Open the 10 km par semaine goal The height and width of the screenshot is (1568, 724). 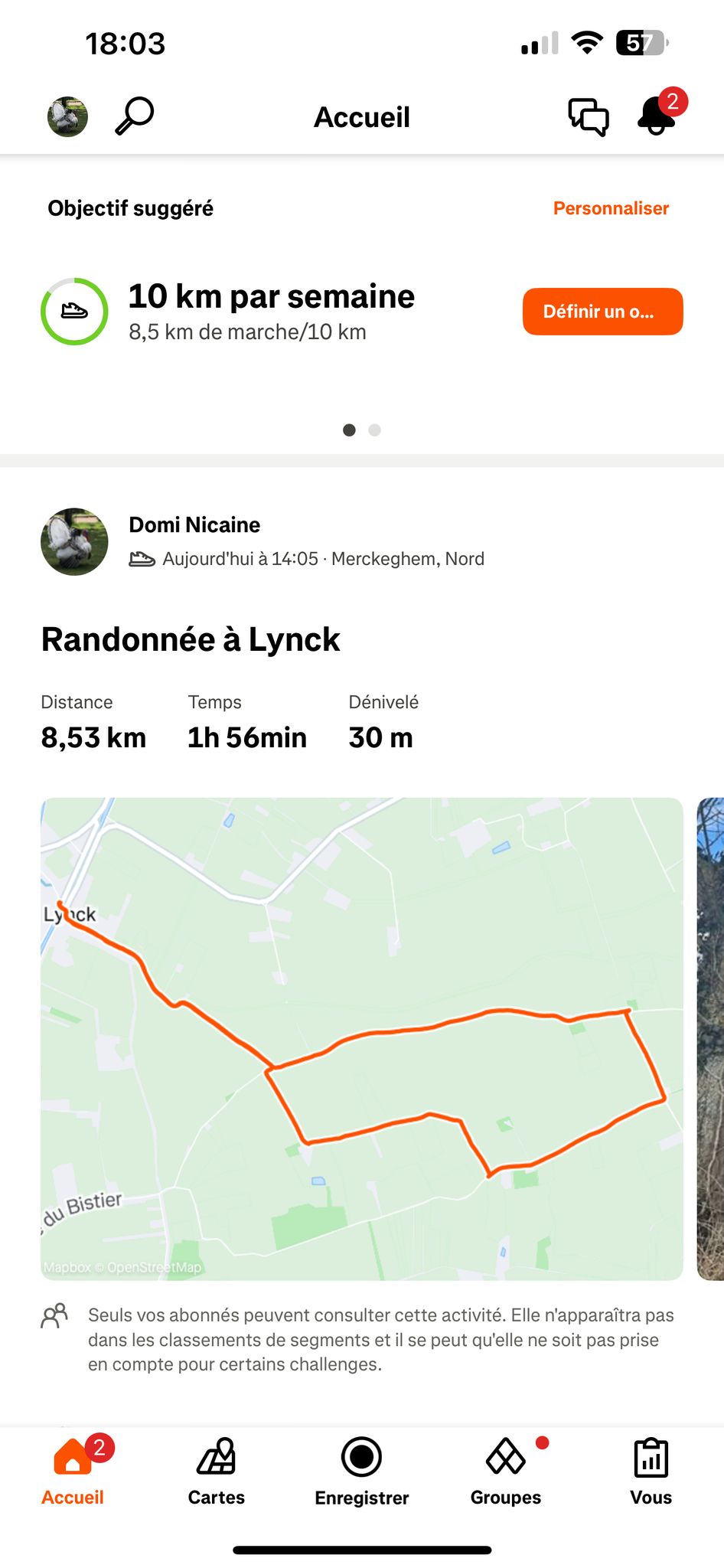click(271, 297)
